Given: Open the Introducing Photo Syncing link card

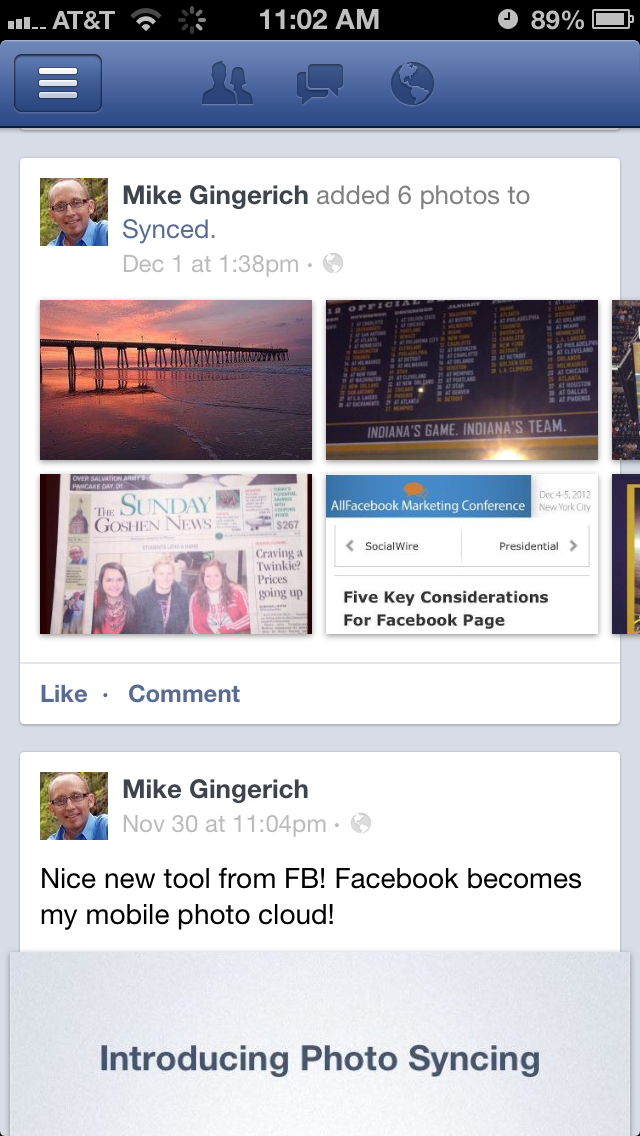Looking at the screenshot, I should point(320,1058).
